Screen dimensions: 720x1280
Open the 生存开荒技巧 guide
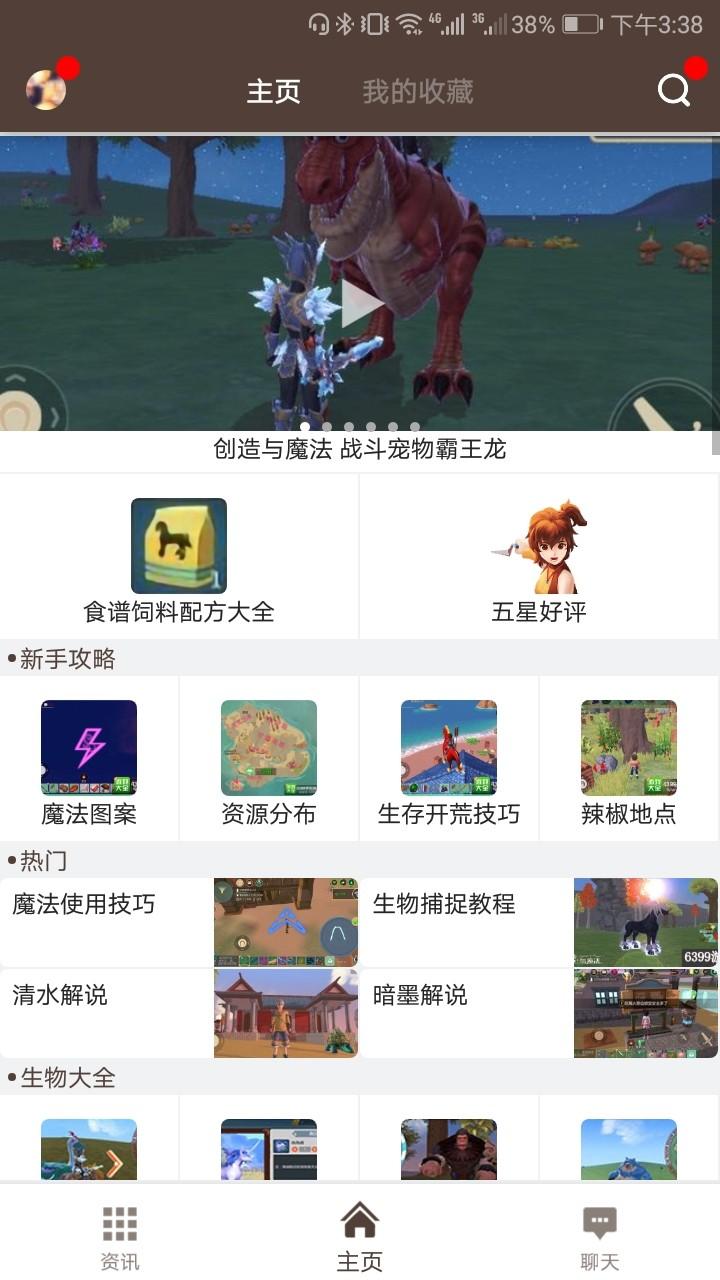tap(448, 747)
